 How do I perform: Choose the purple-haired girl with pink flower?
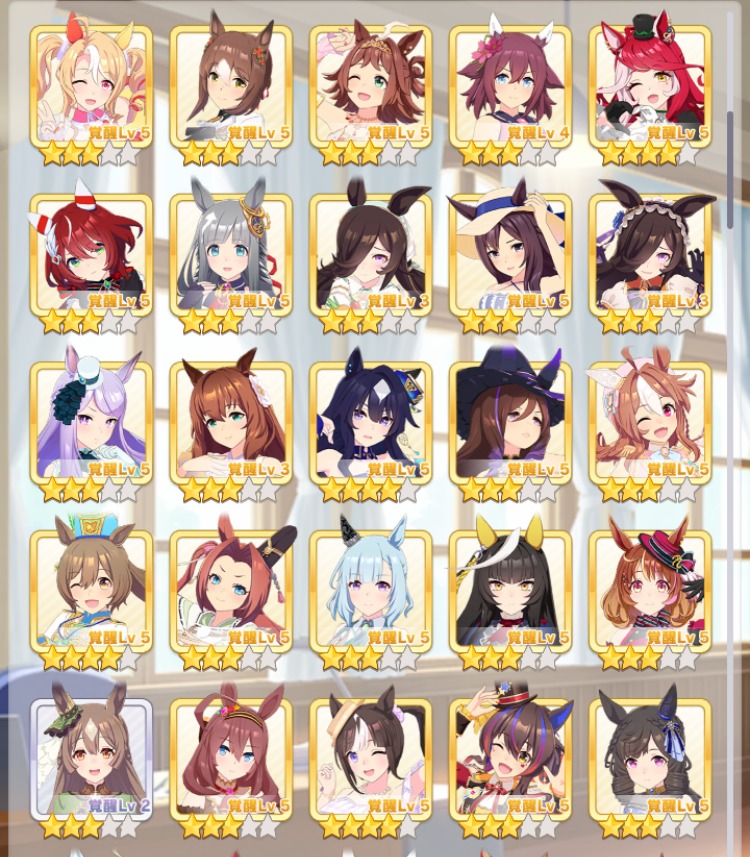(510, 87)
